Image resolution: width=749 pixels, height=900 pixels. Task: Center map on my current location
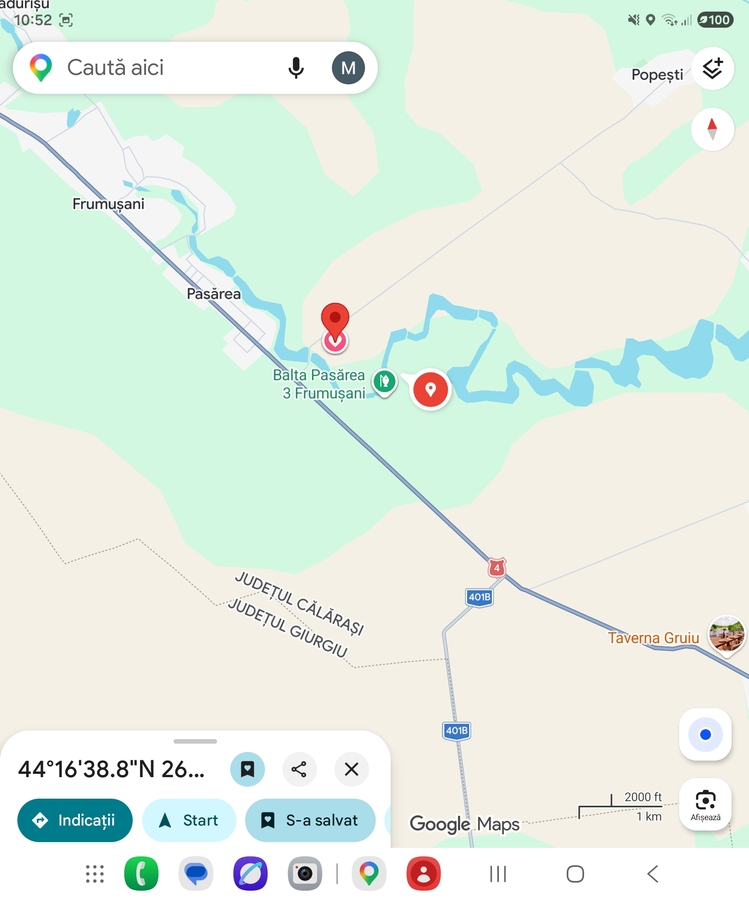pos(705,735)
